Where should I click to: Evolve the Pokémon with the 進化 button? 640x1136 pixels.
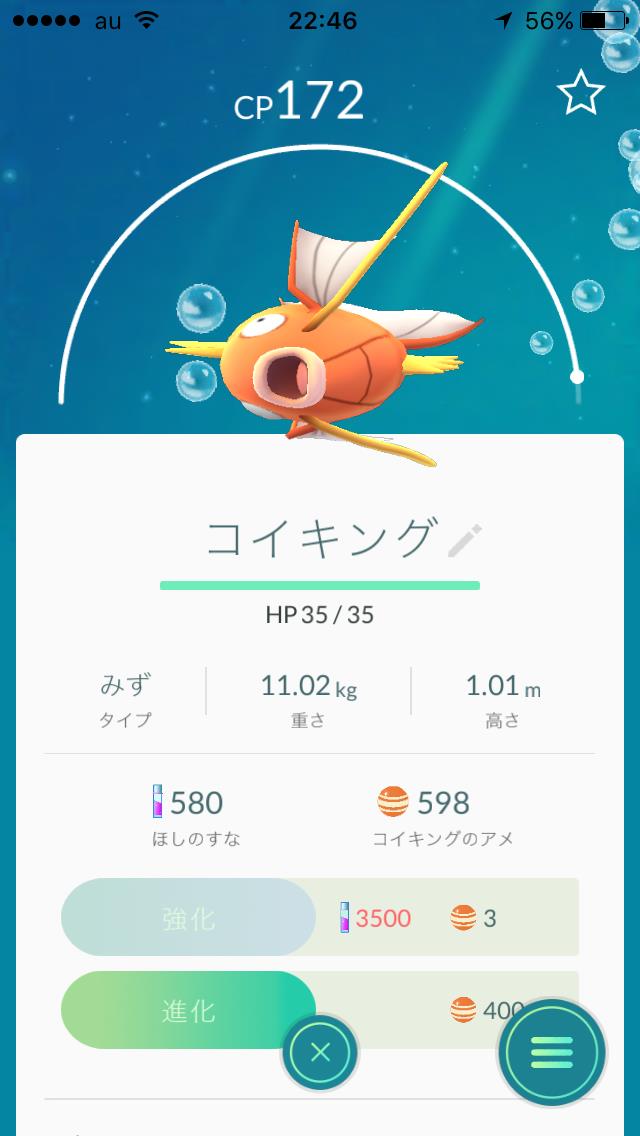188,1010
